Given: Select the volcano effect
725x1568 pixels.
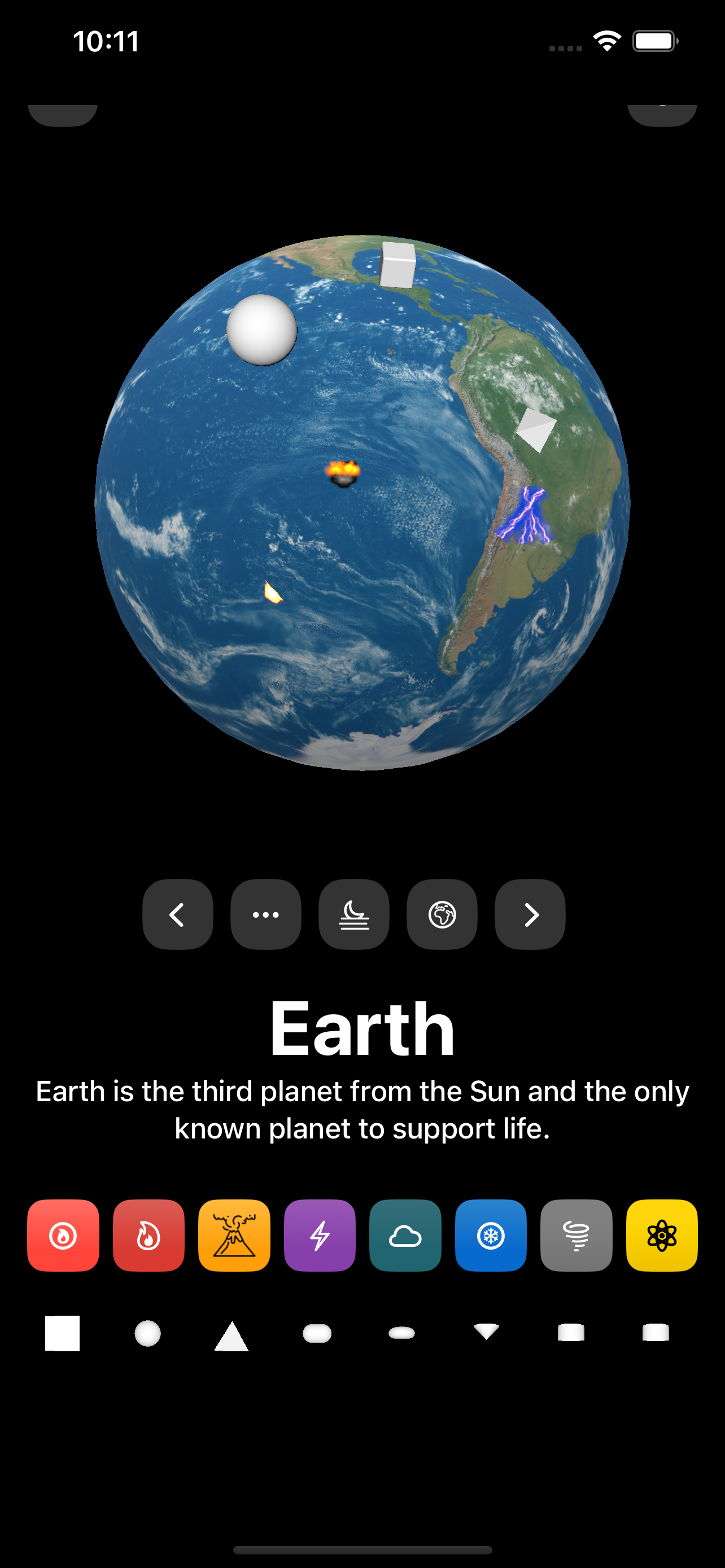Looking at the screenshot, I should coord(234,1236).
